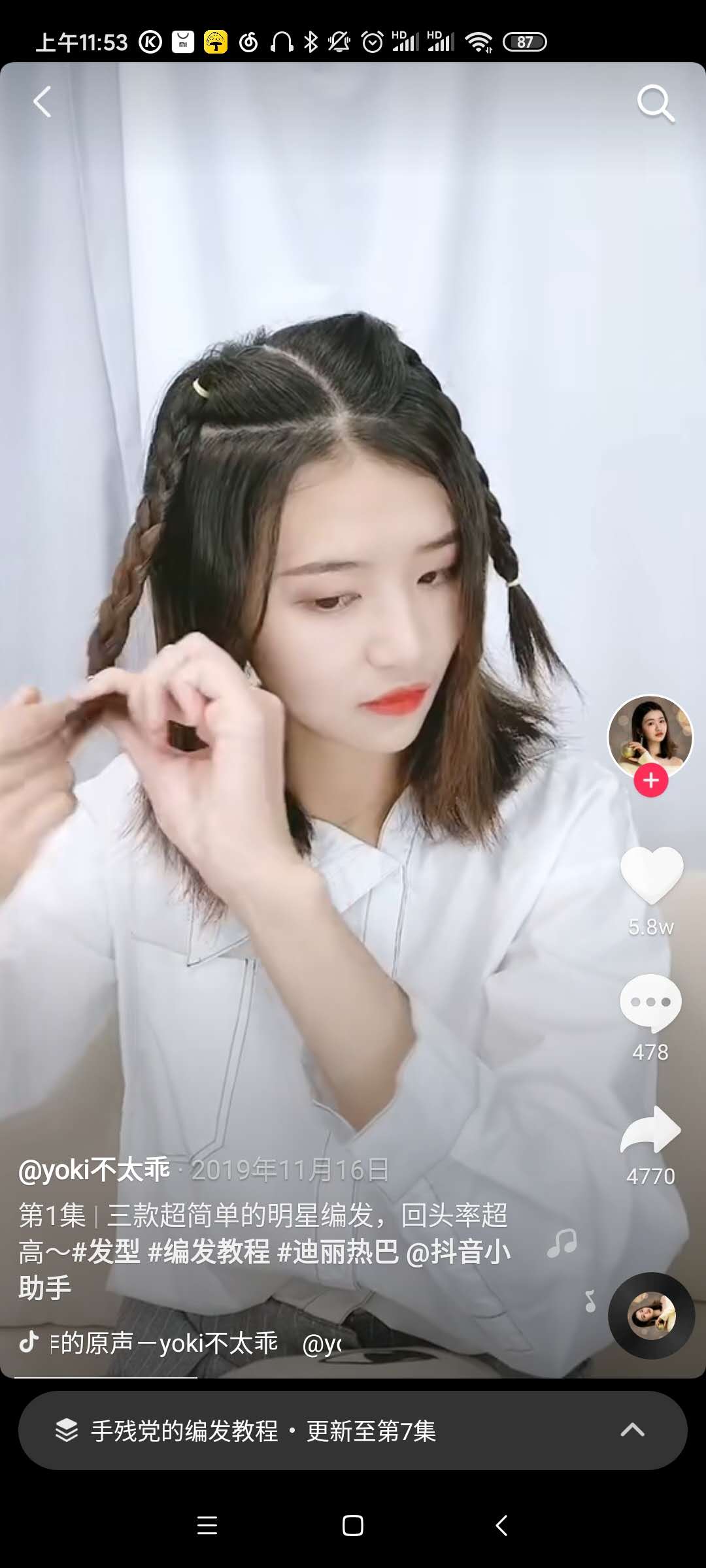Open system recent apps menu
This screenshot has width=706, height=1568.
(x=207, y=1526)
